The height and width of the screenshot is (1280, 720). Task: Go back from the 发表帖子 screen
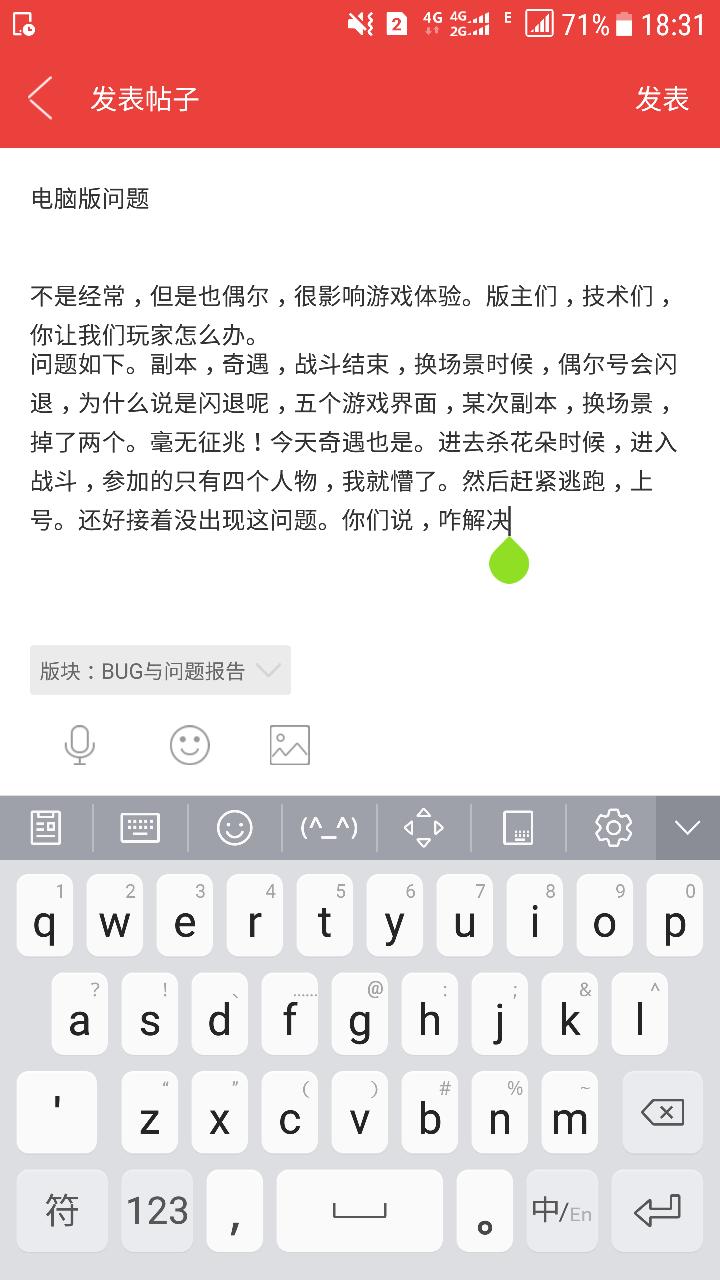coord(40,98)
